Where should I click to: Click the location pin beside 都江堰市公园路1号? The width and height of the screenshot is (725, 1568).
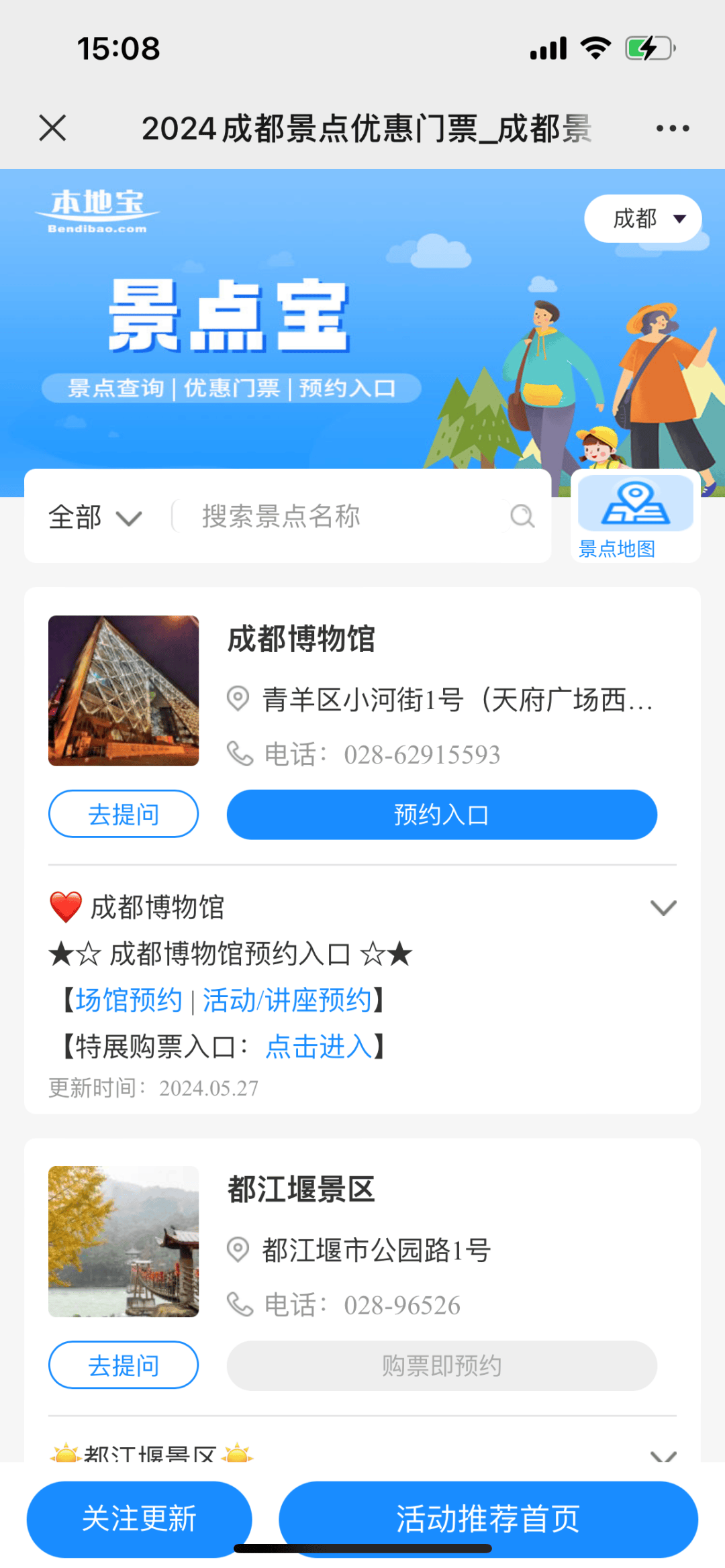[236, 1249]
